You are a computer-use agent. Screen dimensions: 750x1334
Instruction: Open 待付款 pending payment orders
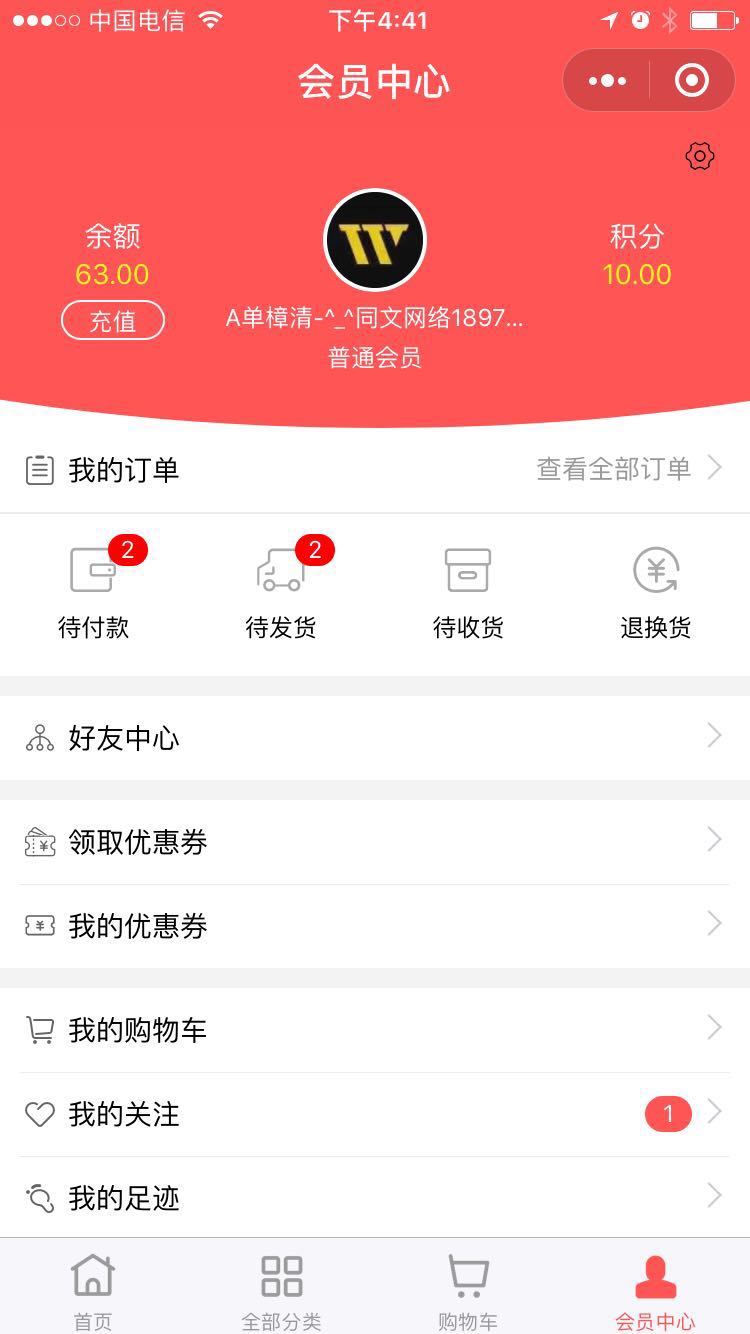(94, 592)
